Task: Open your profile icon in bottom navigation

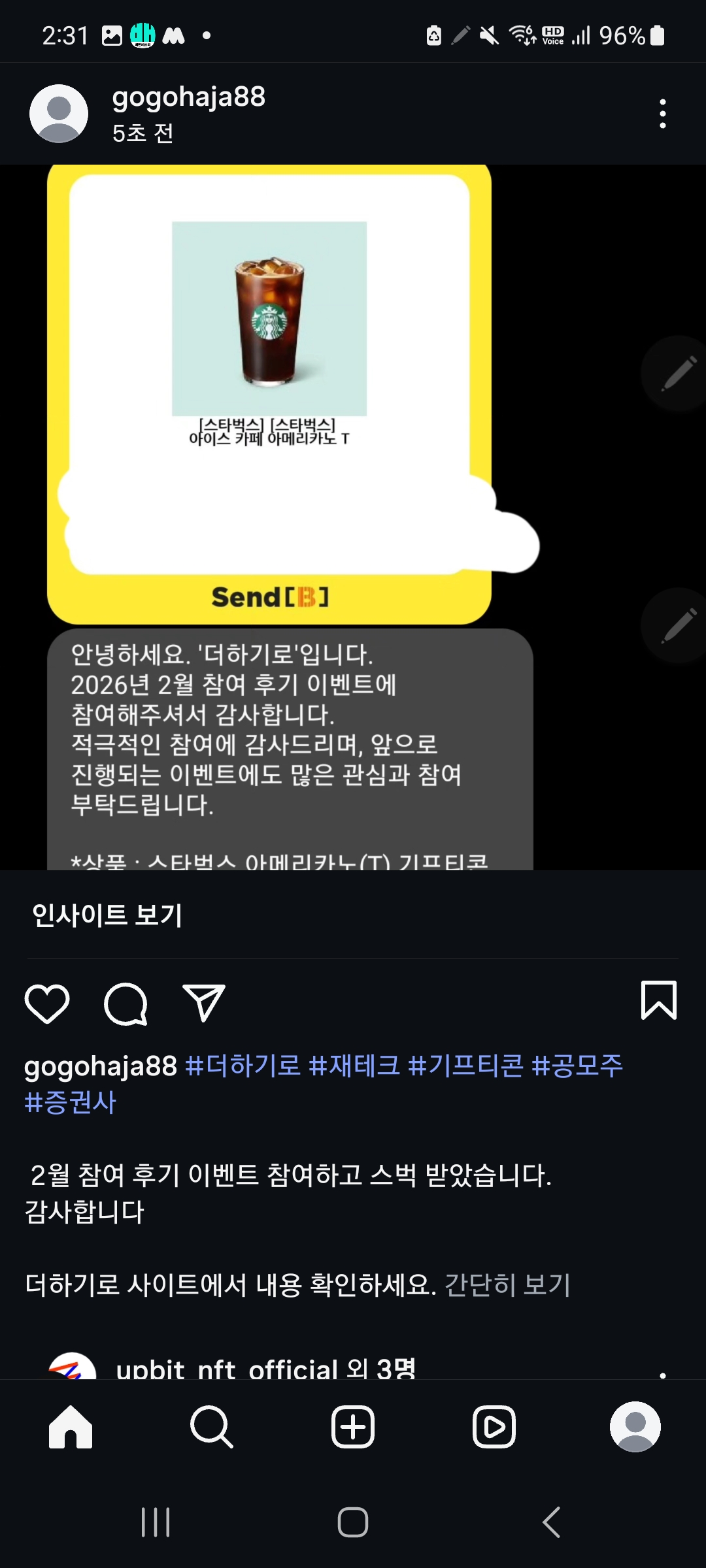Action: pos(635,1427)
